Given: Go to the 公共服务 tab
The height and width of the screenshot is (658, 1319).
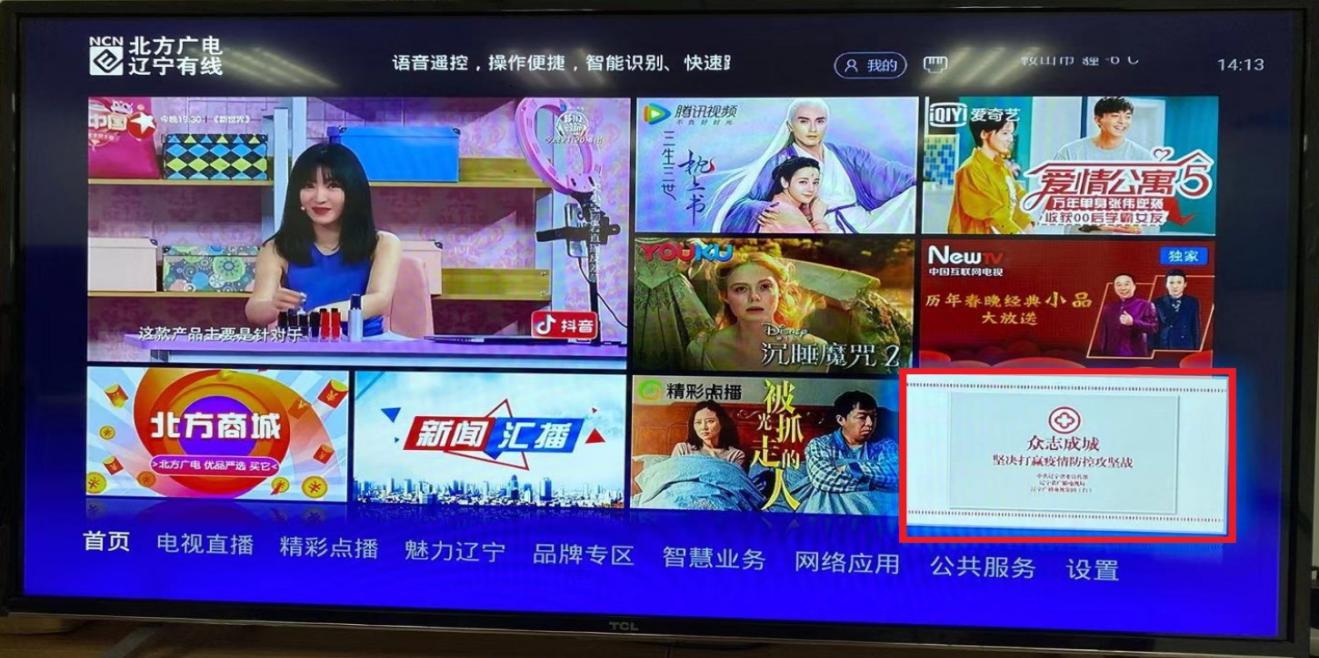Looking at the screenshot, I should [982, 567].
